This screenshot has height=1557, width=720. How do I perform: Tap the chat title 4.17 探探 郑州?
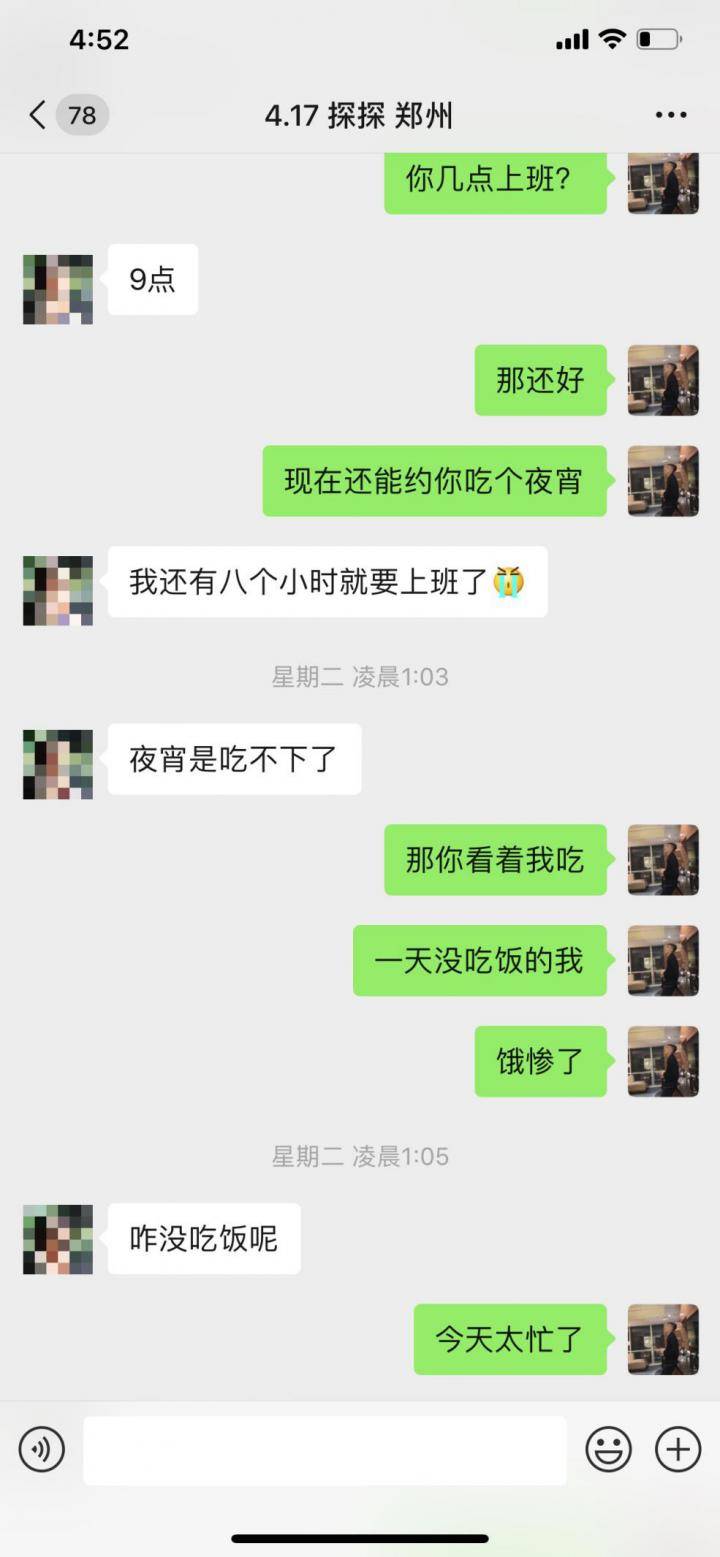360,115
